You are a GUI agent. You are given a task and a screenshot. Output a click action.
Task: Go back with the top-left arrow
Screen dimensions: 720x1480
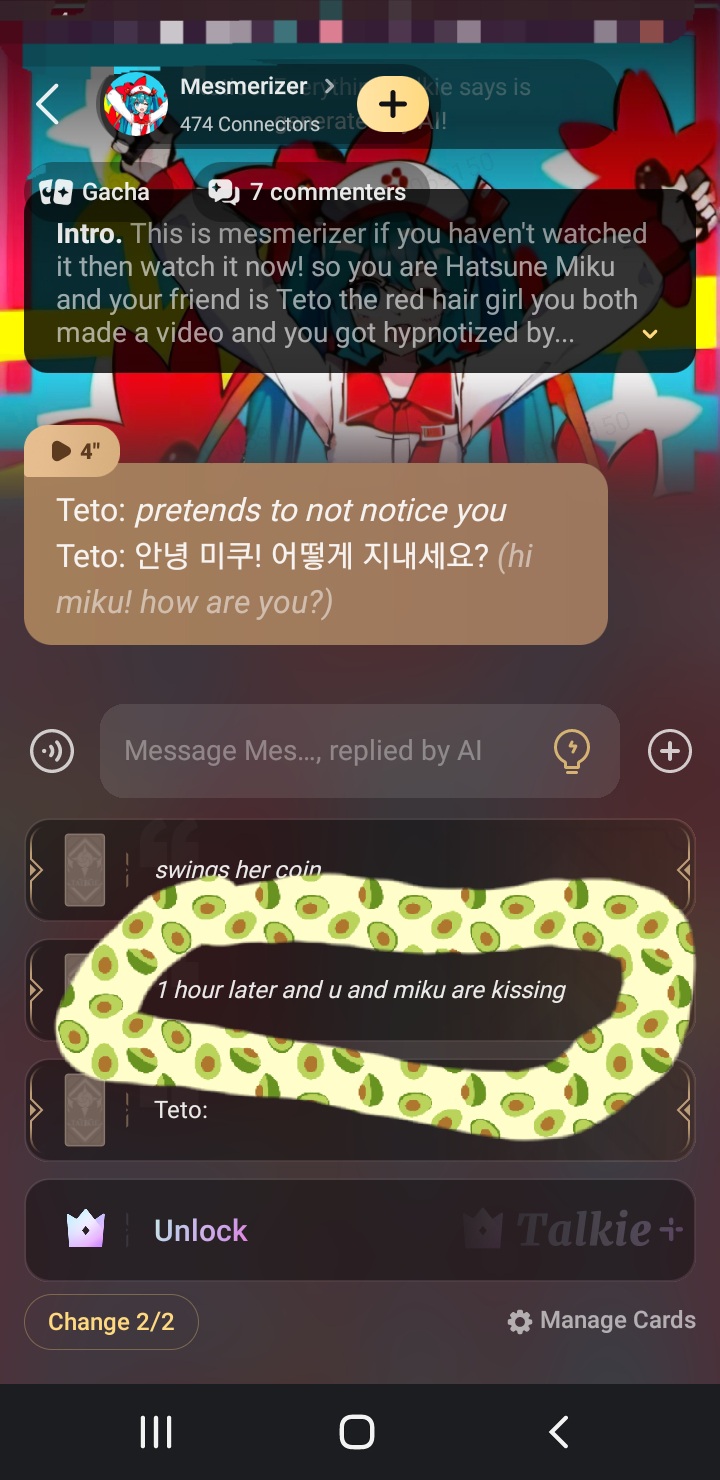pos(47,104)
